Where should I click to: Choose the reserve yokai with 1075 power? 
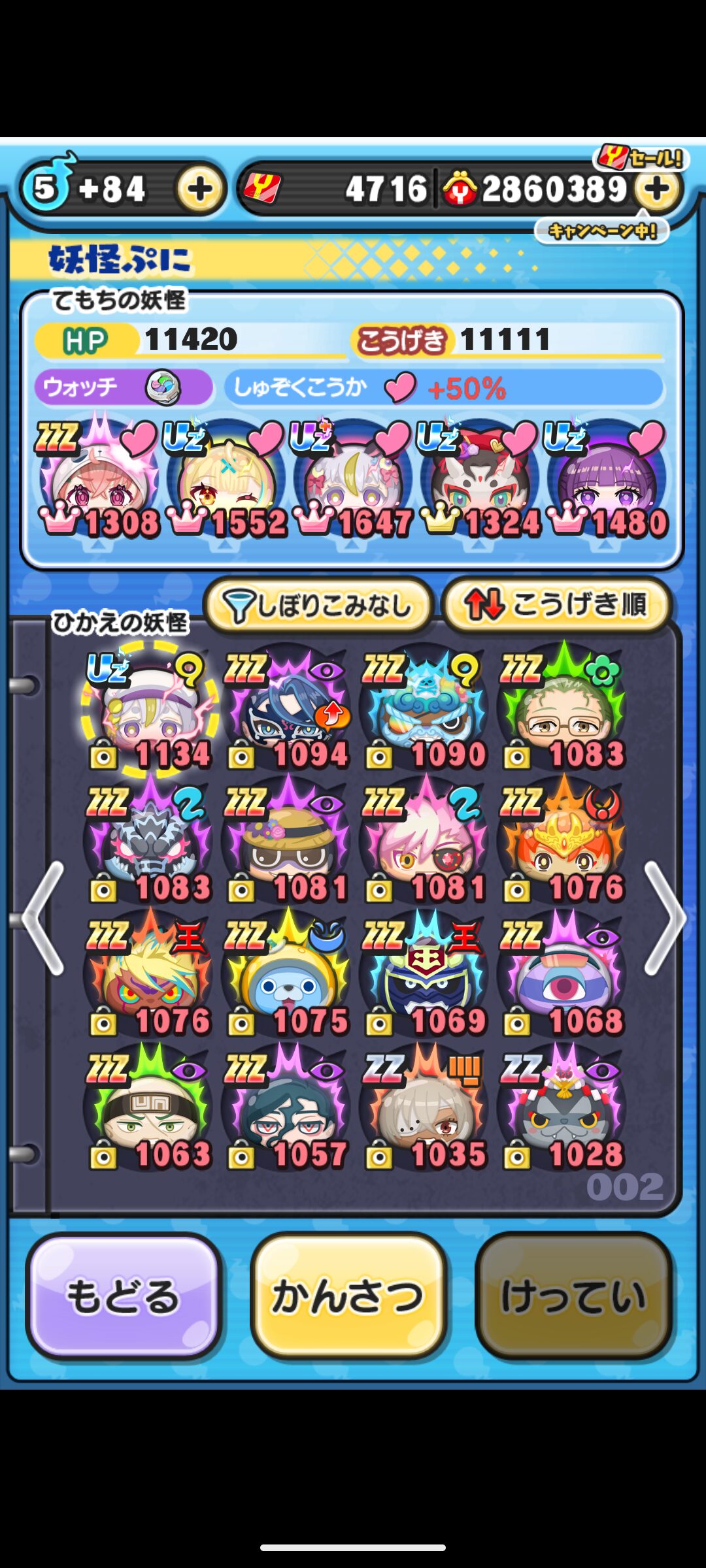288,977
